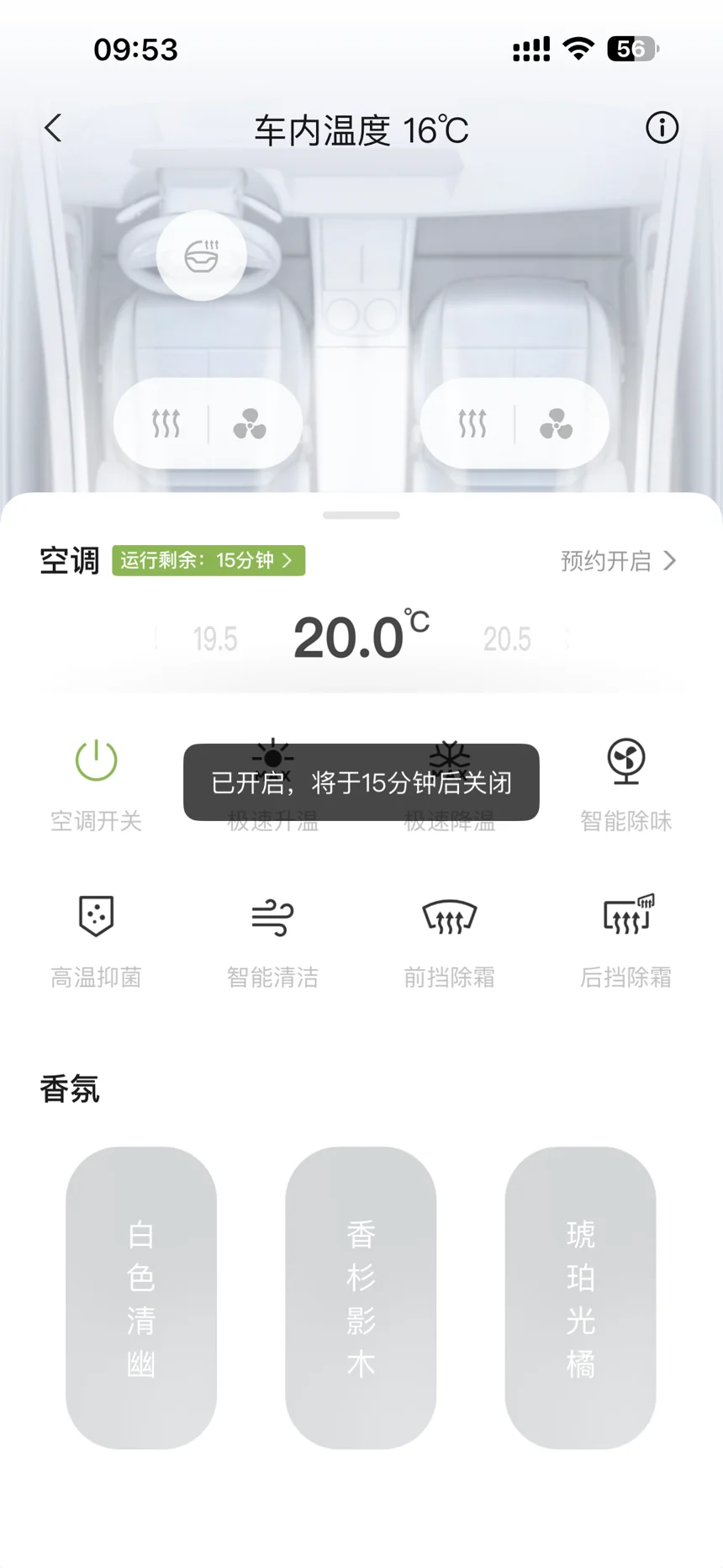Viewport: 723px width, 1568px height.
Task: Toggle the 空调开关 power button
Action: coord(96,761)
